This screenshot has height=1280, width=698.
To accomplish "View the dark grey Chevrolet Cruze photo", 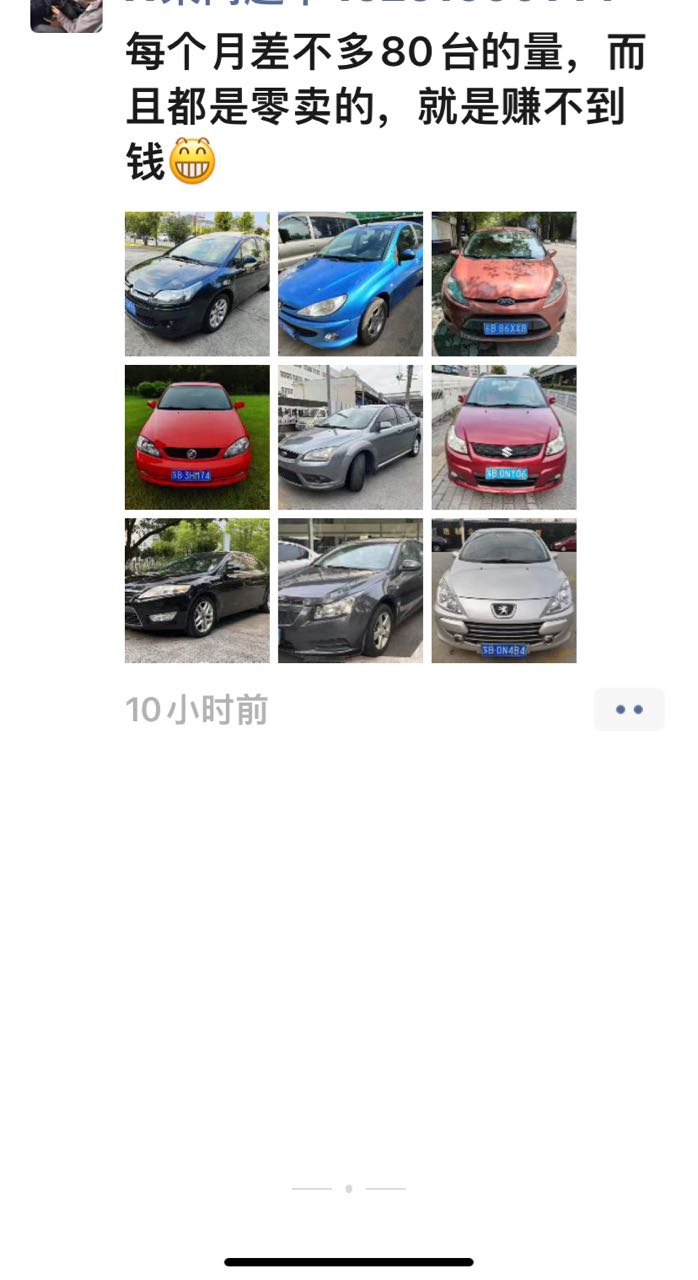I will tap(350, 590).
